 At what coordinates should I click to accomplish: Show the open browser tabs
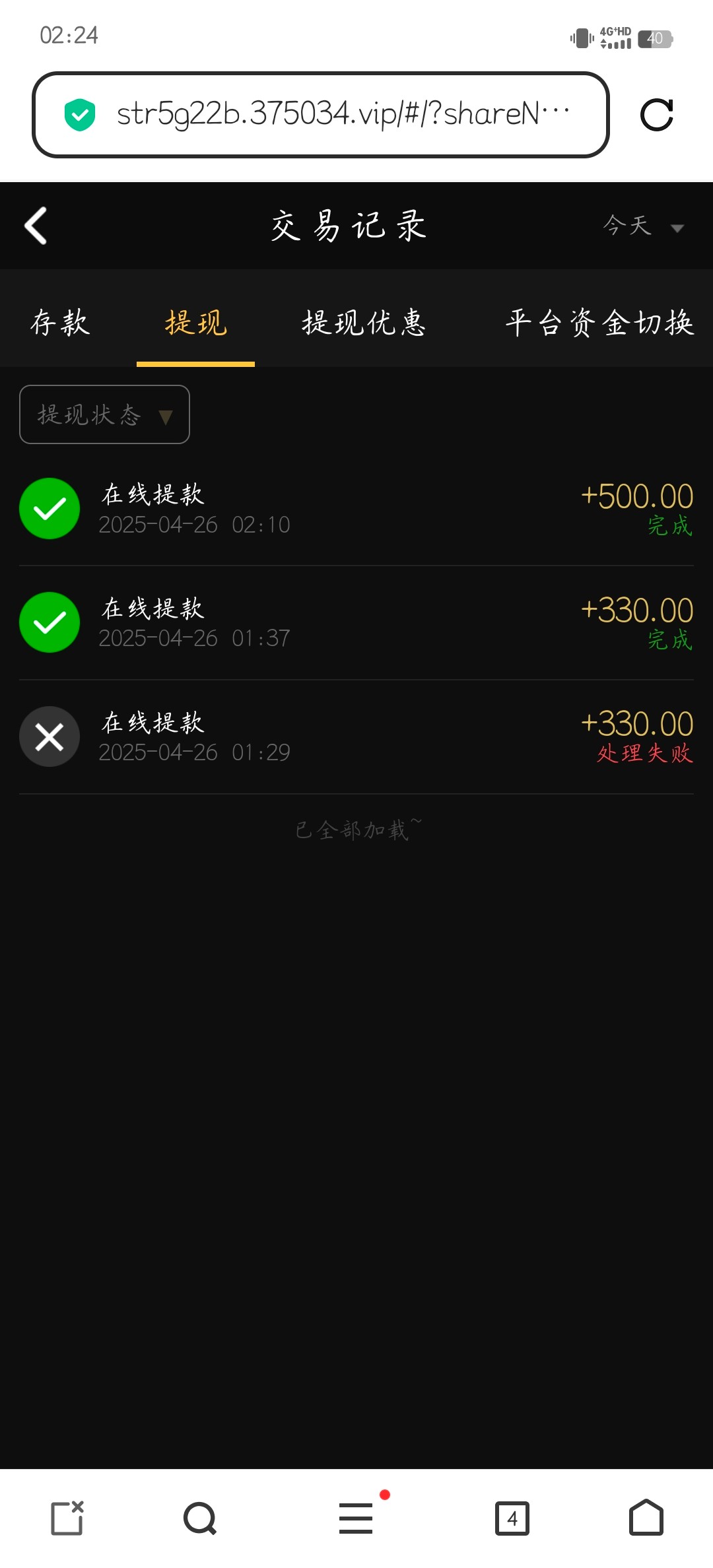coord(512,1519)
